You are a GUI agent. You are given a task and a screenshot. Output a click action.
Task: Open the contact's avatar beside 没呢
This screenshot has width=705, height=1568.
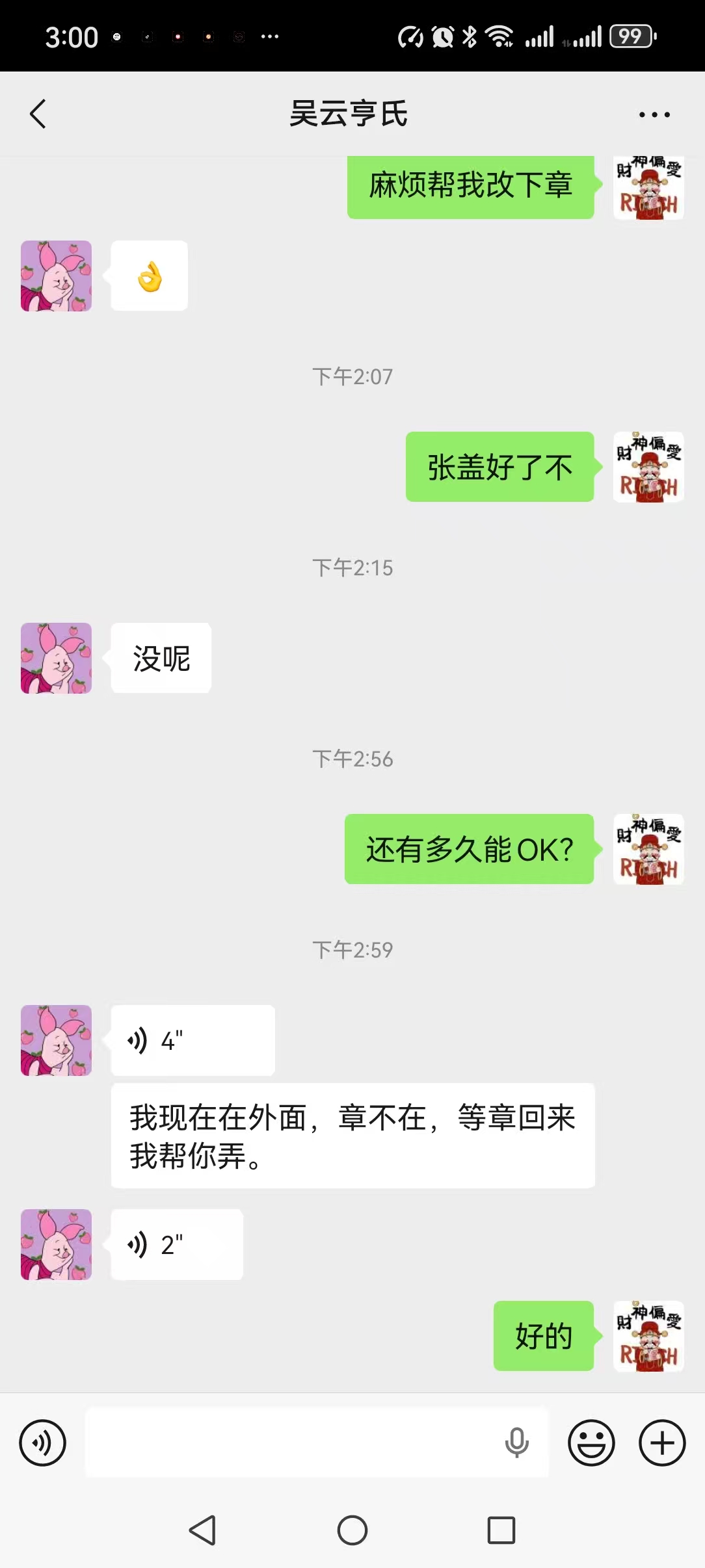(57, 658)
